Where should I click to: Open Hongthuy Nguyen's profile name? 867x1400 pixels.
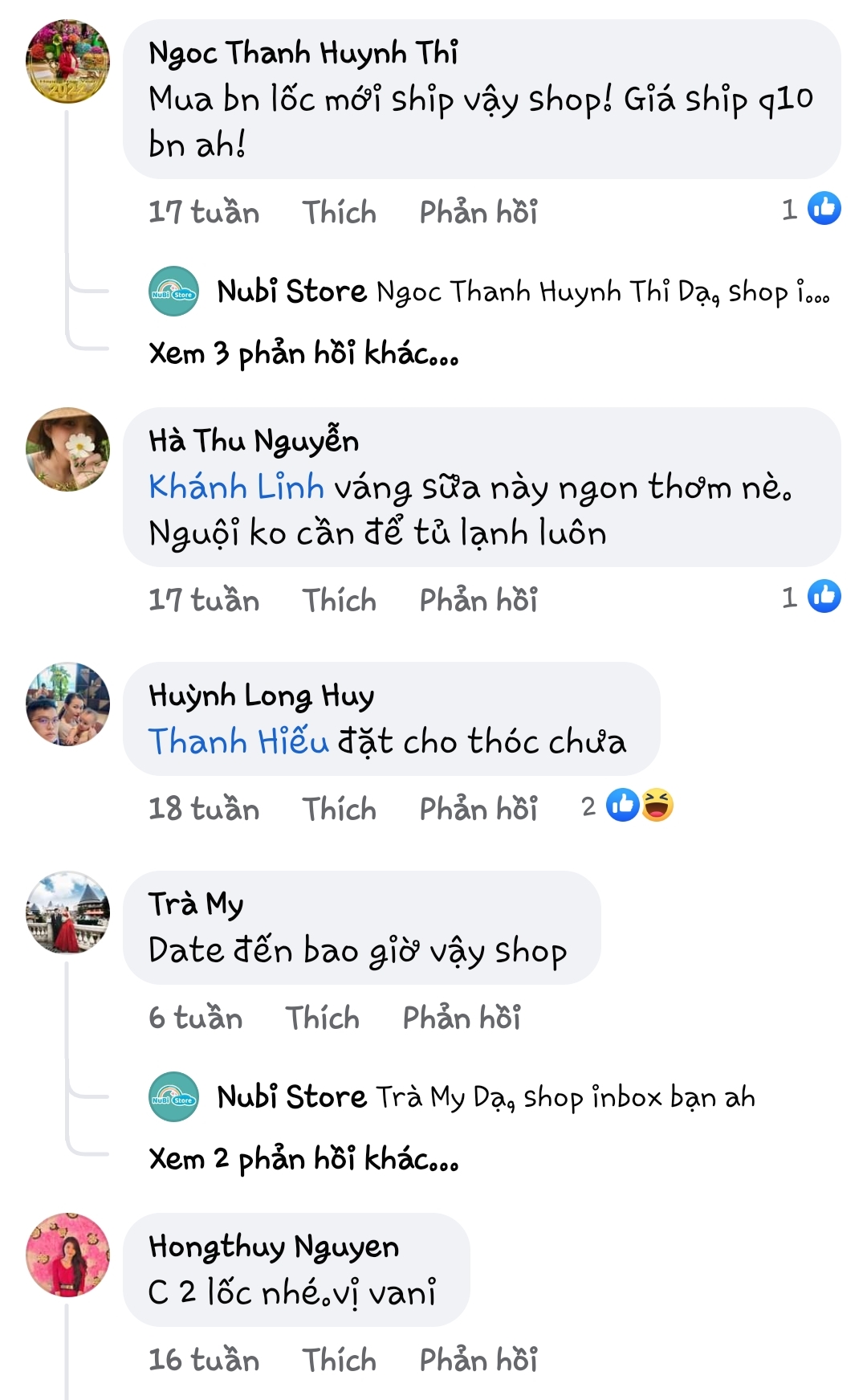point(274,1247)
